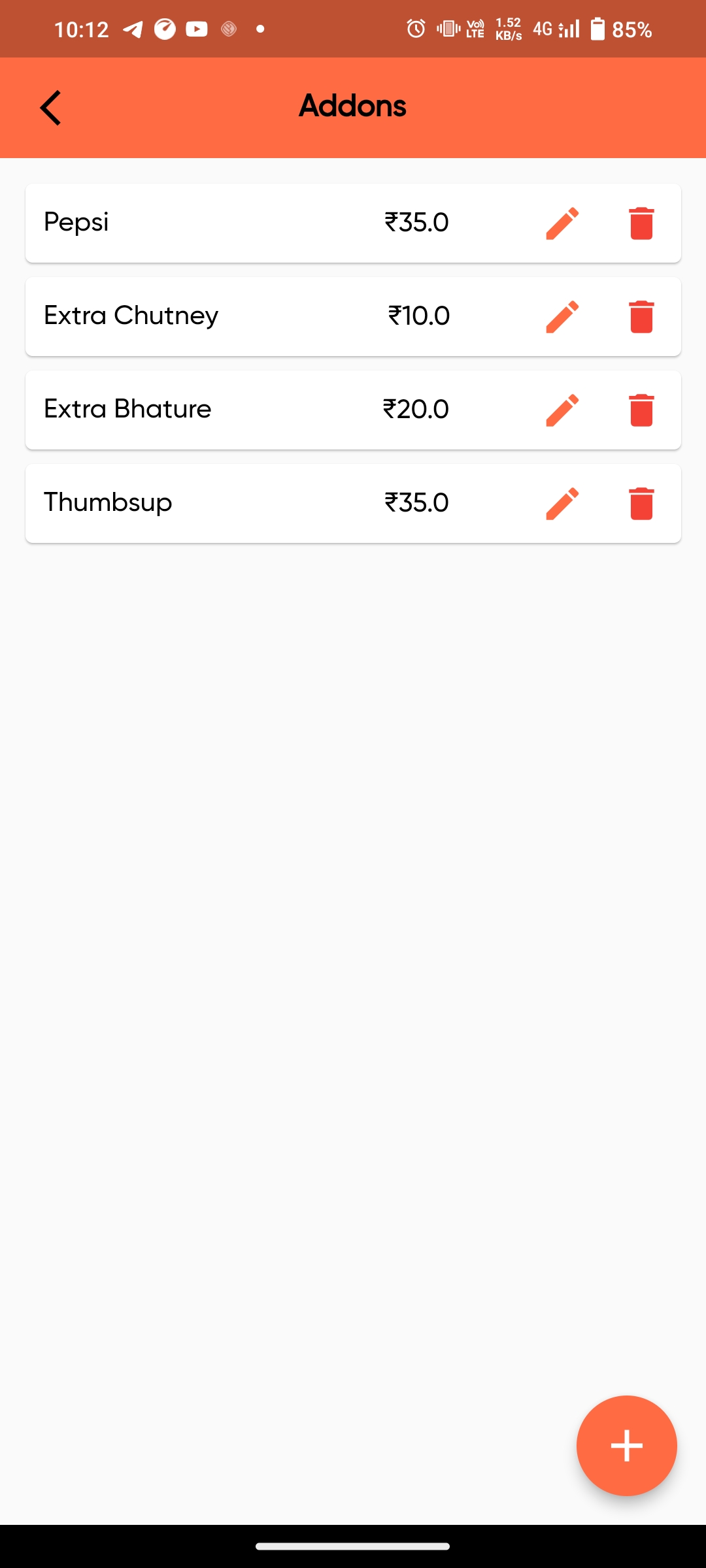This screenshot has height=1568, width=706.
Task: Delete the Extra Chutney addon
Action: tap(641, 317)
